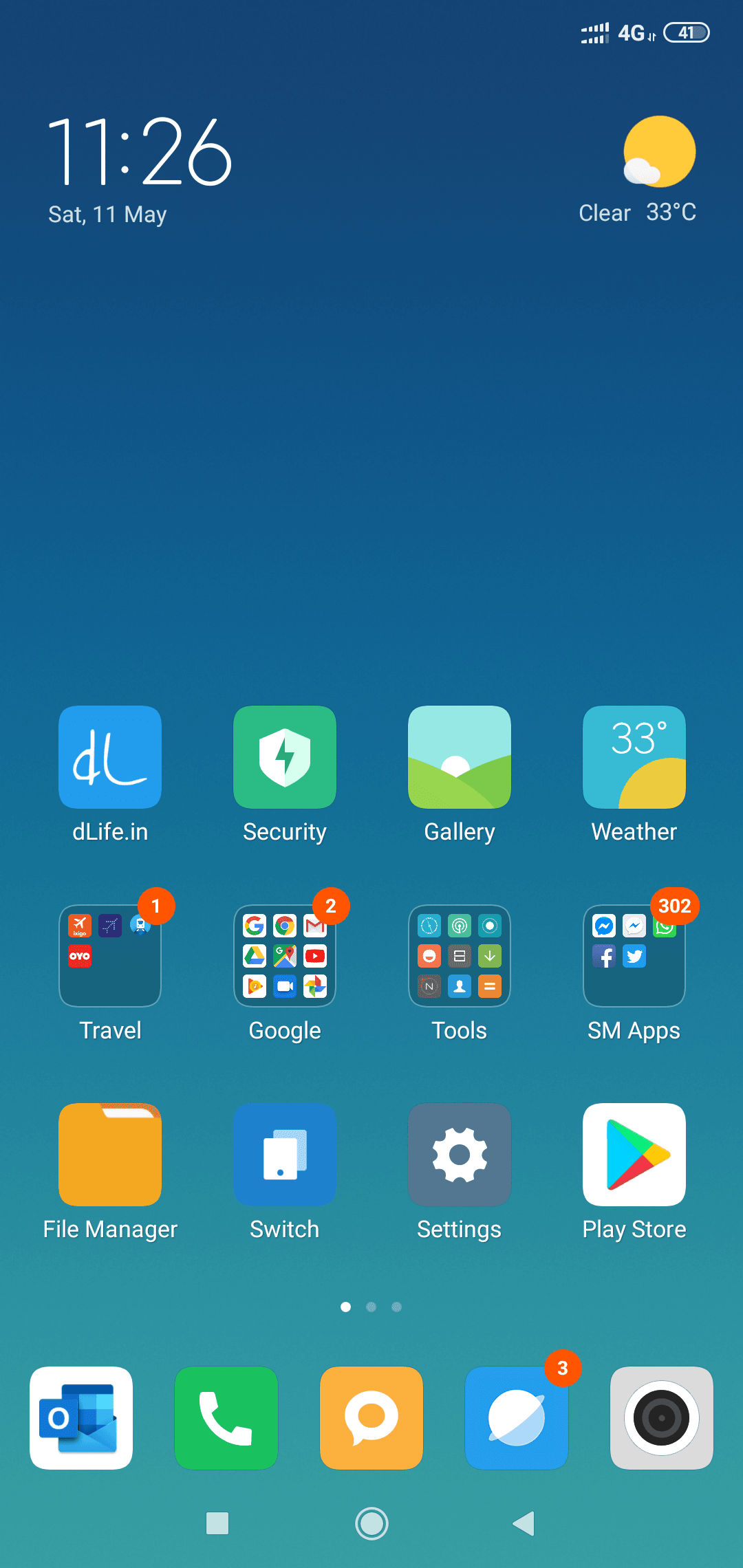743x1568 pixels.
Task: Open the Camera app
Action: pos(662,1418)
